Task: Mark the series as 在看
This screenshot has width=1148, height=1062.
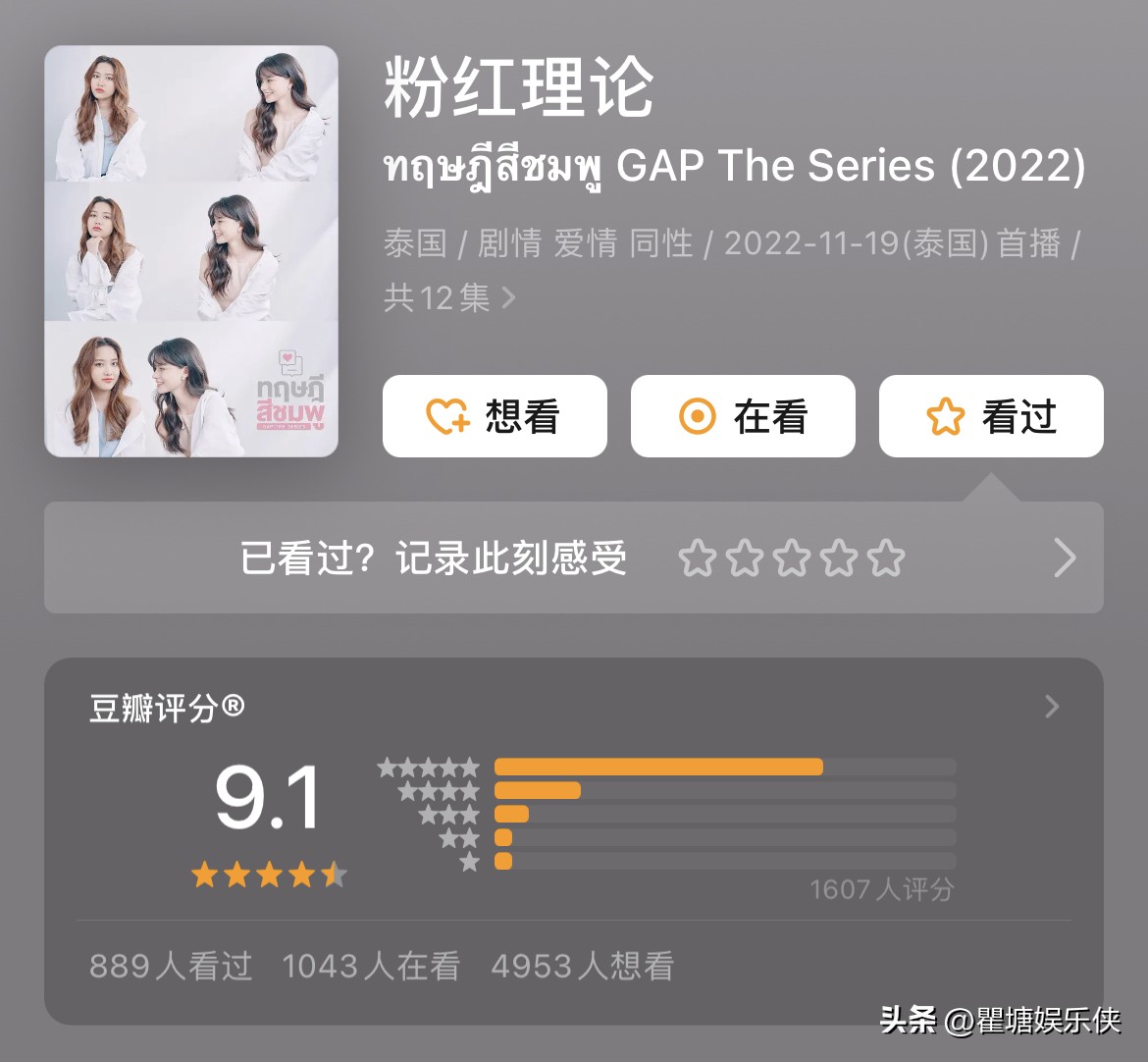Action: [x=743, y=416]
